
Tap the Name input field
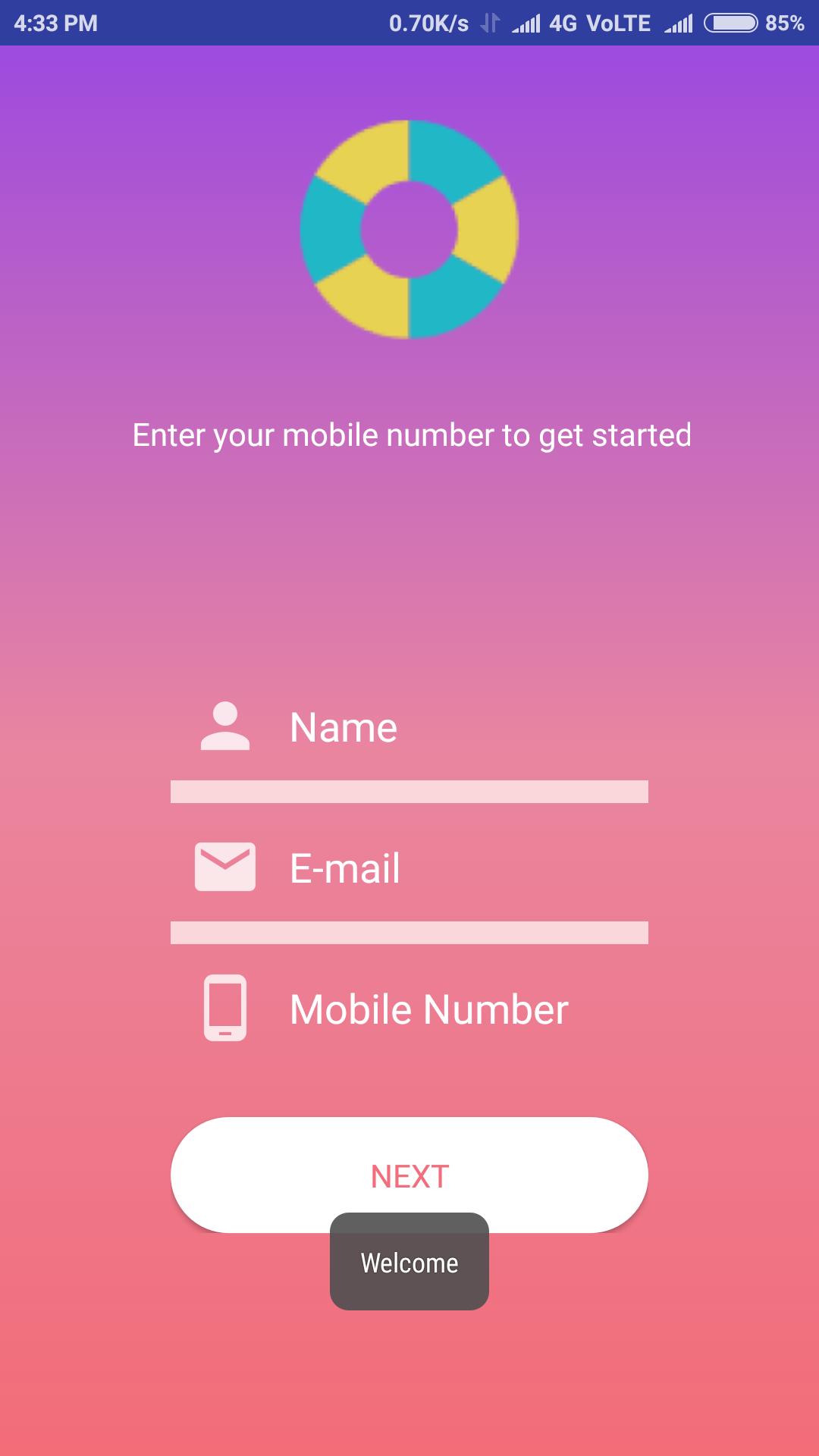(455, 728)
